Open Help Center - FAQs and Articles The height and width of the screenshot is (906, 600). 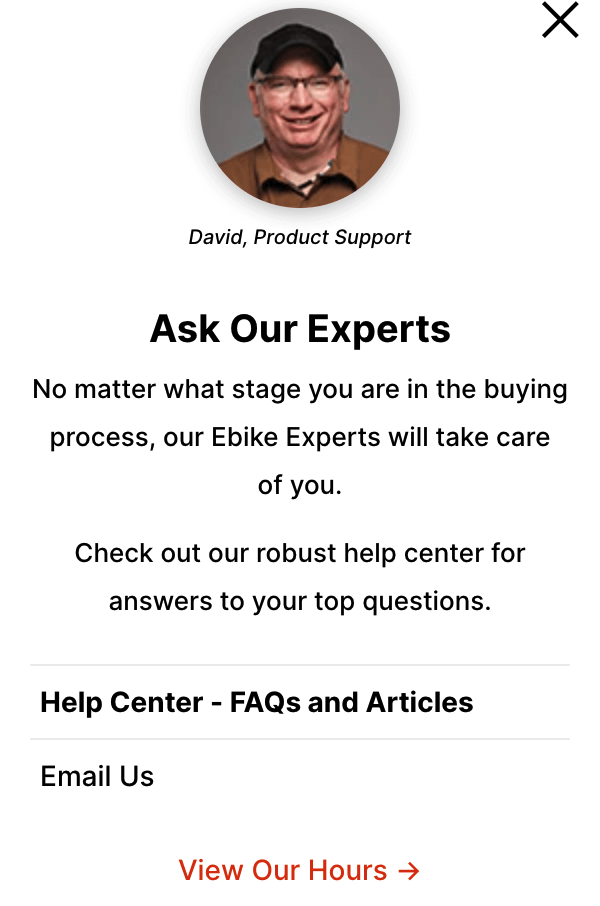point(257,702)
